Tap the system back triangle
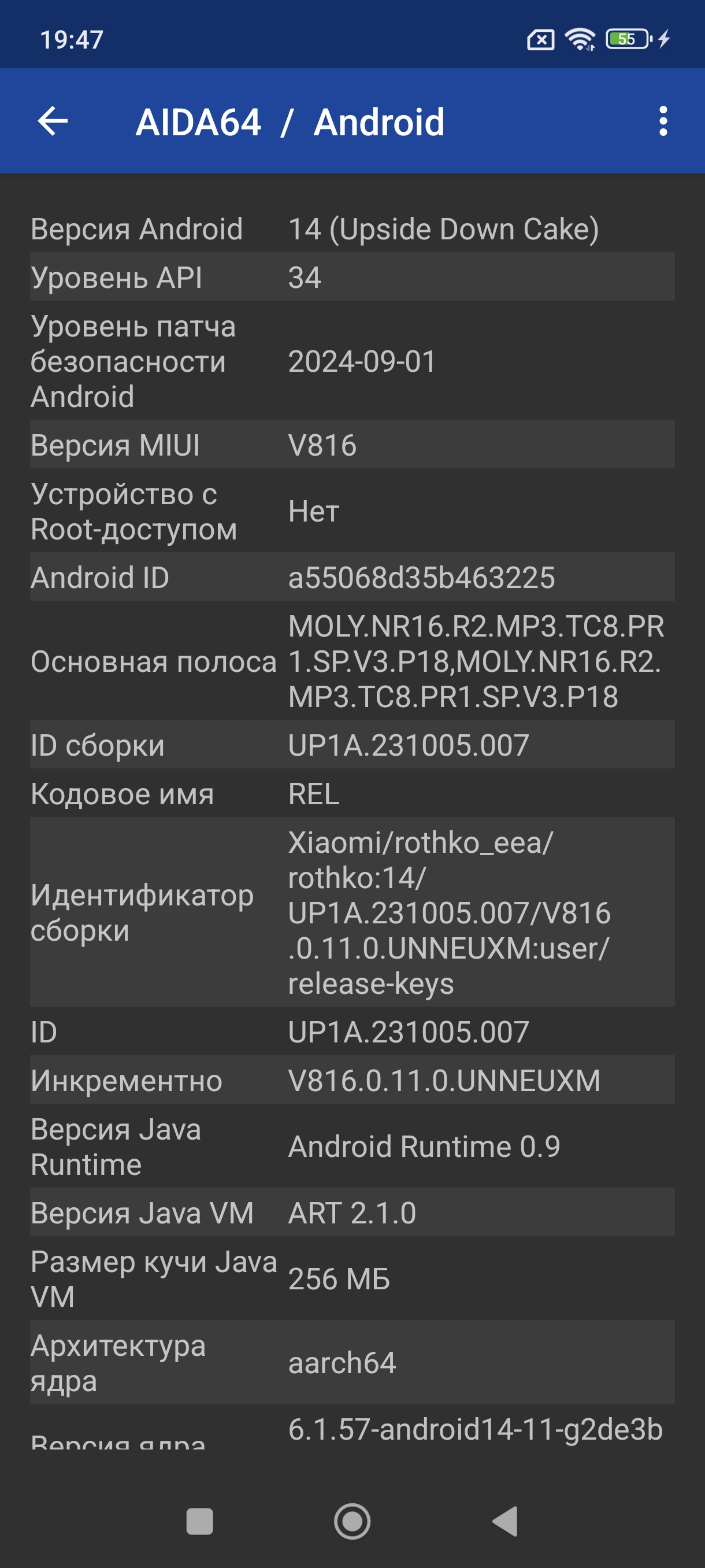 (505, 1521)
